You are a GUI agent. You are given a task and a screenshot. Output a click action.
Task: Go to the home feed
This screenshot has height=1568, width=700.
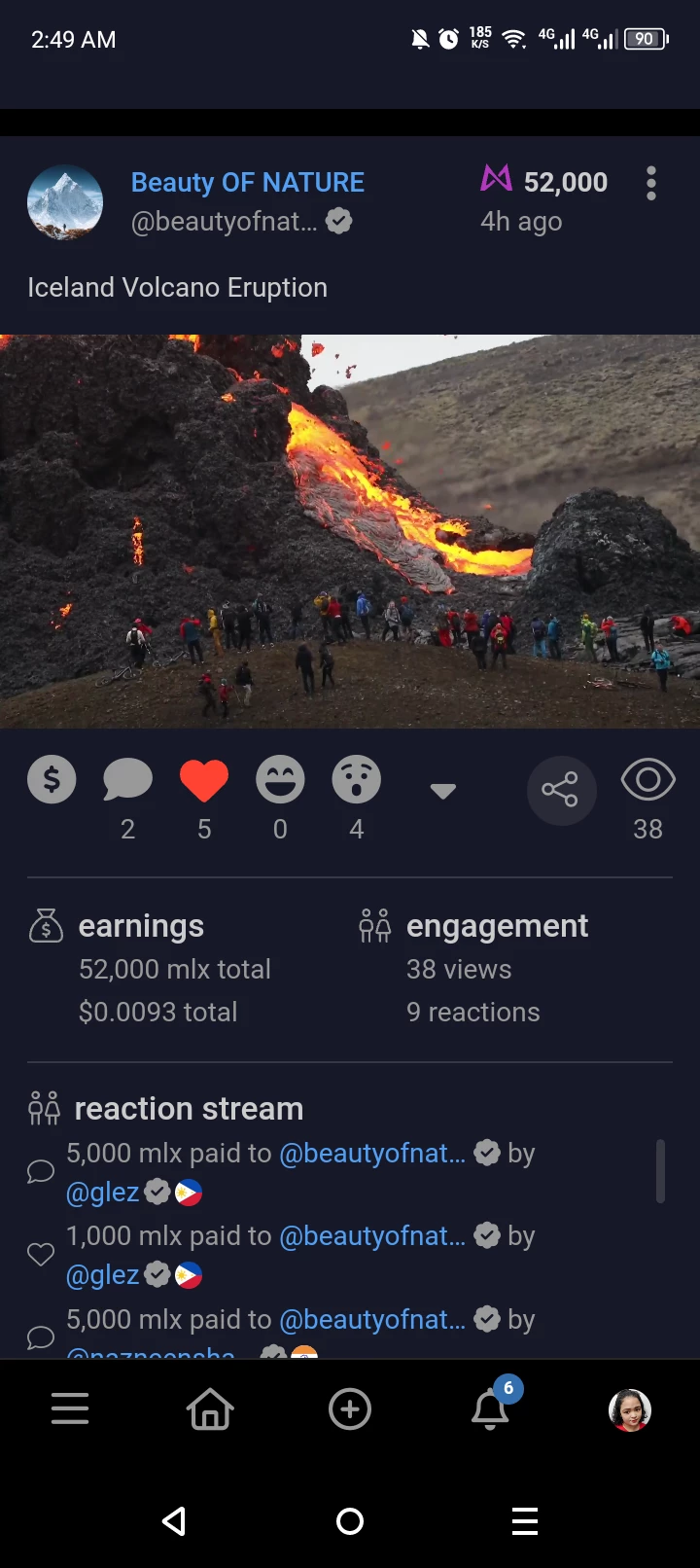[x=210, y=1408]
